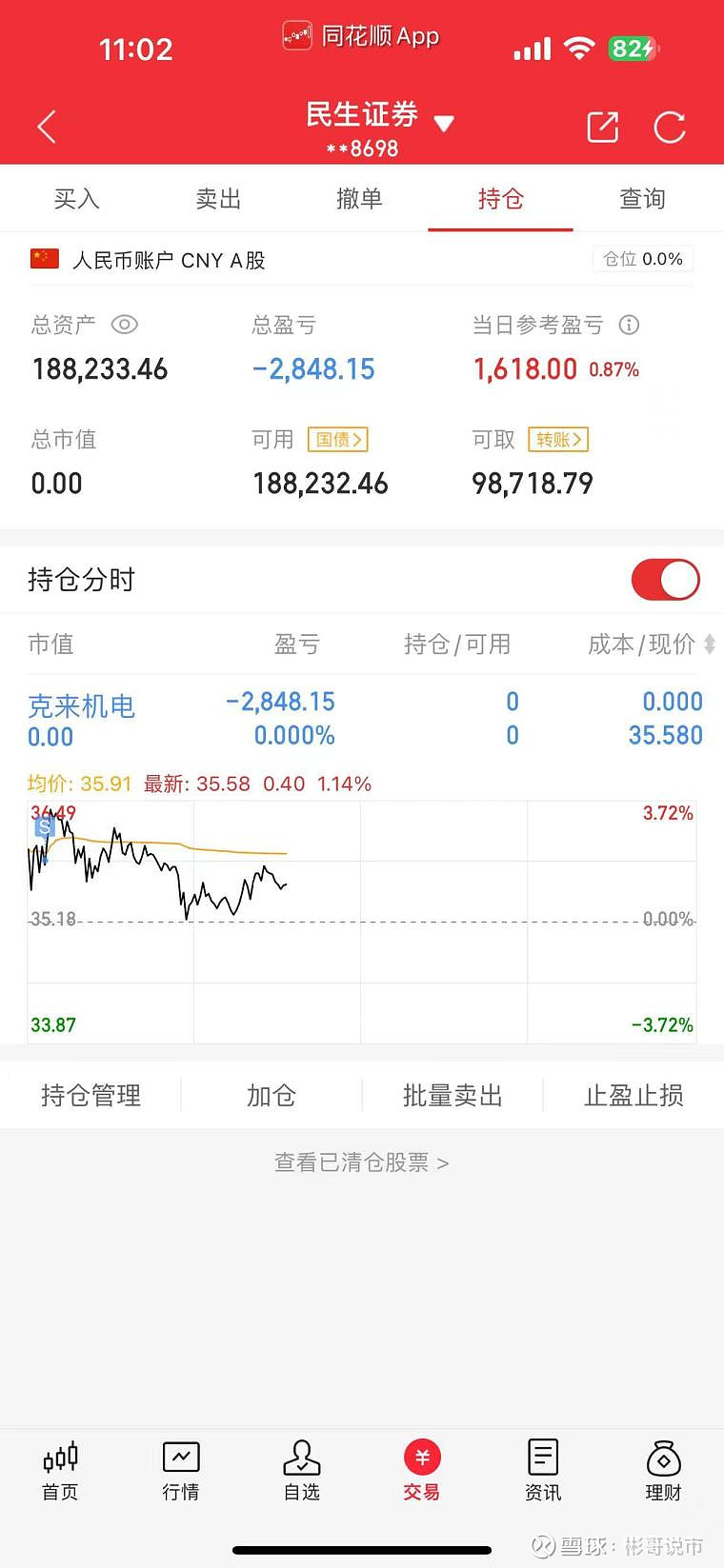Switch to the 查询 tab

tap(641, 198)
